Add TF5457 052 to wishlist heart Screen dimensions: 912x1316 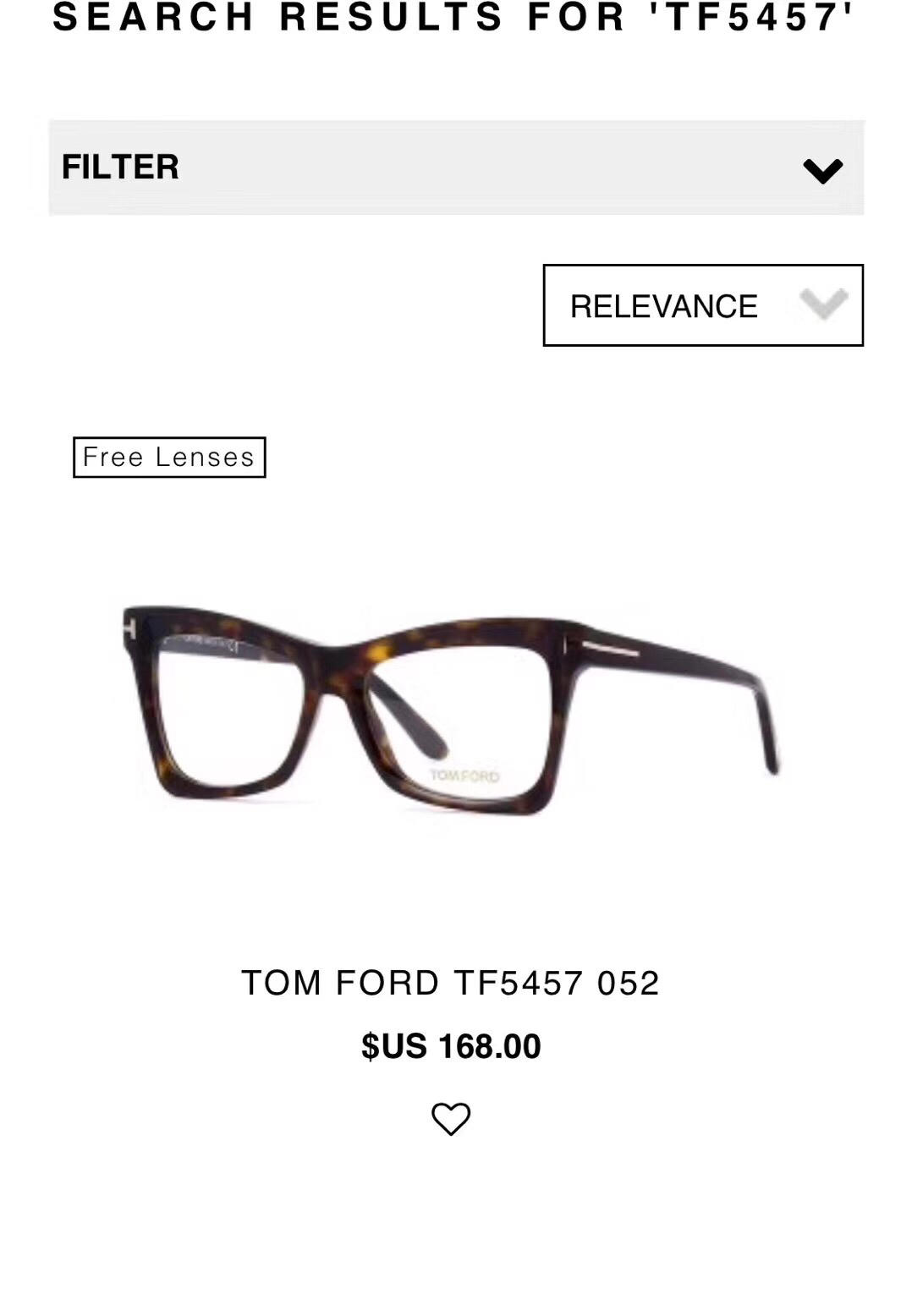pos(450,1119)
